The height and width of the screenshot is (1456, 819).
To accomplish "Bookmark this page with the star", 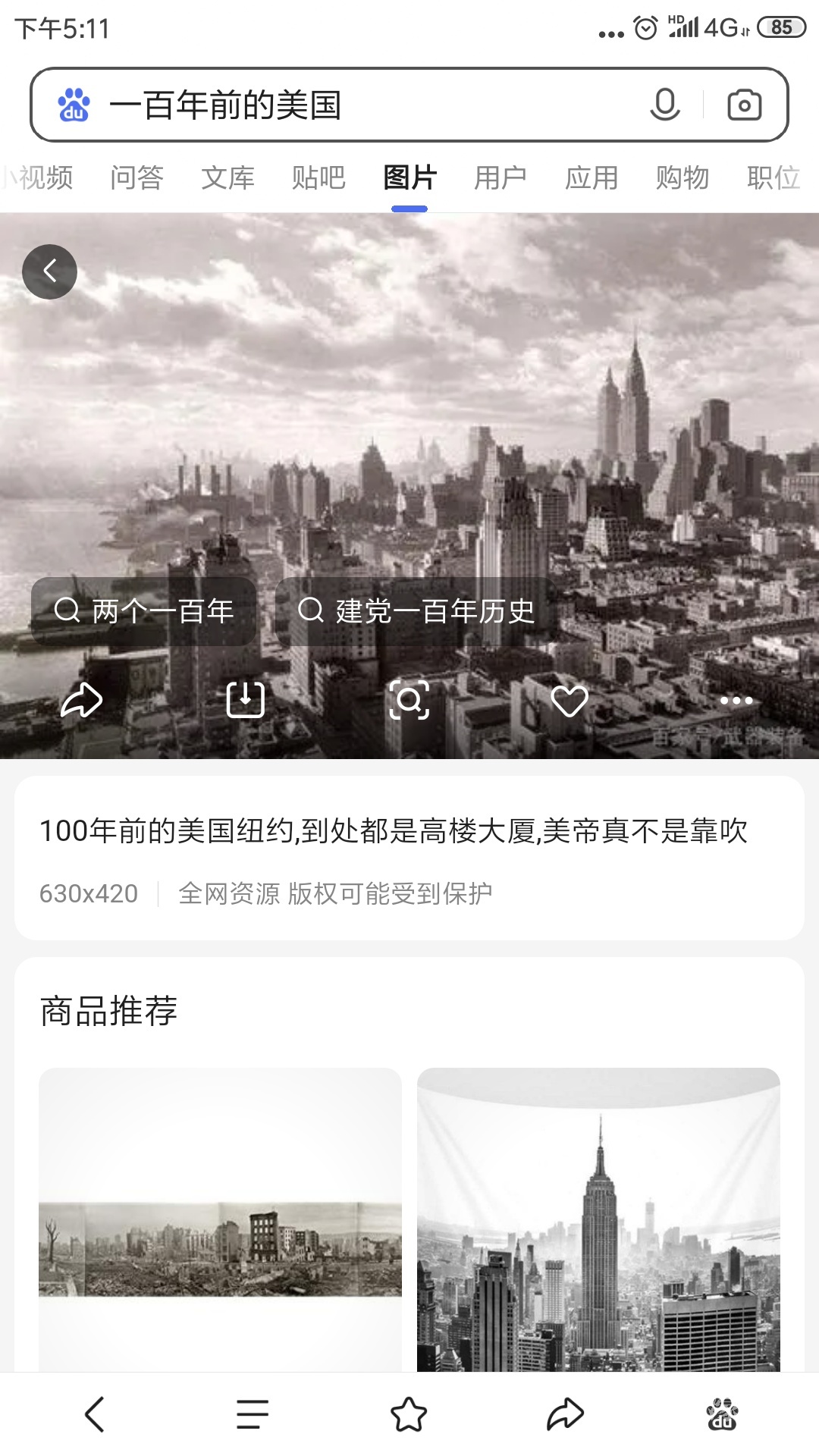I will coord(409,1414).
